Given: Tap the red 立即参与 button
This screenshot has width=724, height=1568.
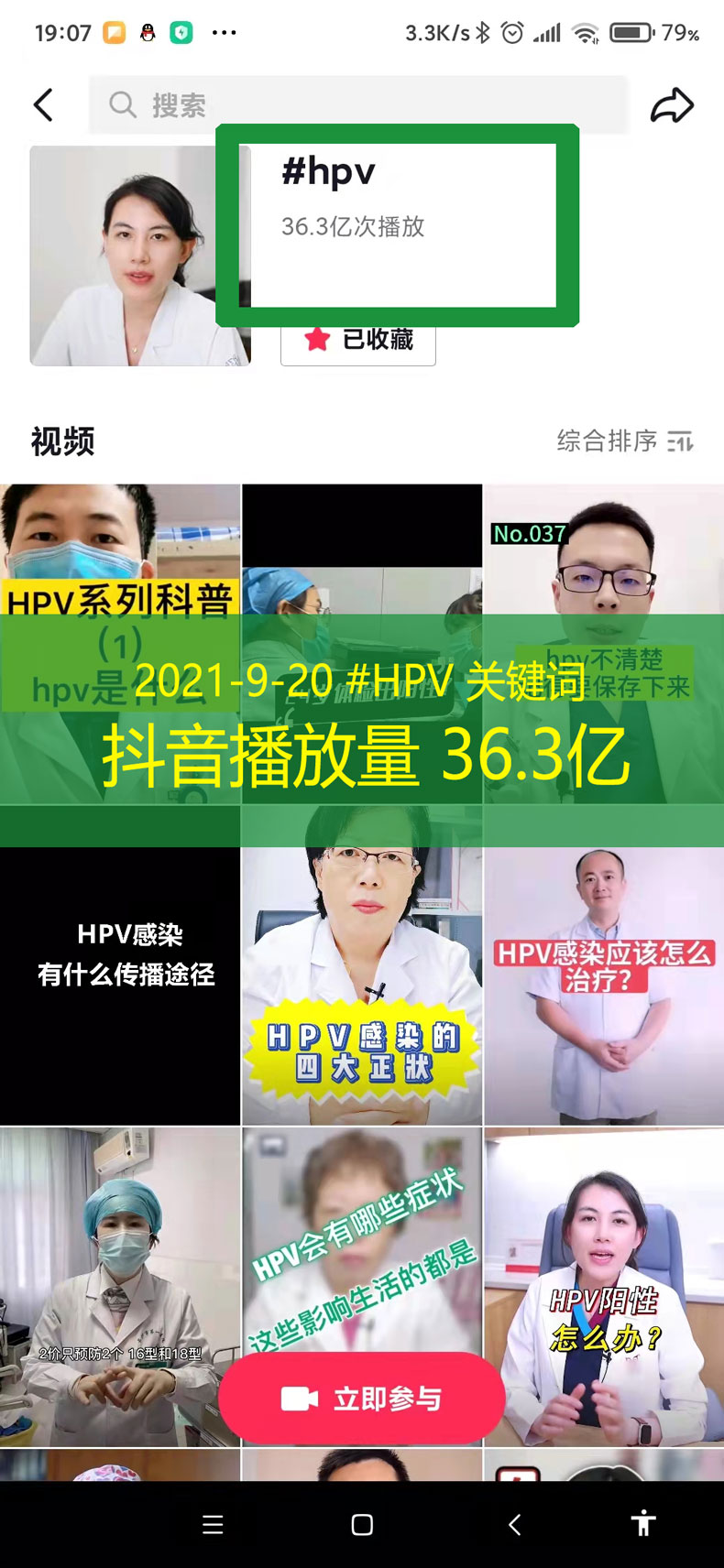Looking at the screenshot, I should point(362,1399).
